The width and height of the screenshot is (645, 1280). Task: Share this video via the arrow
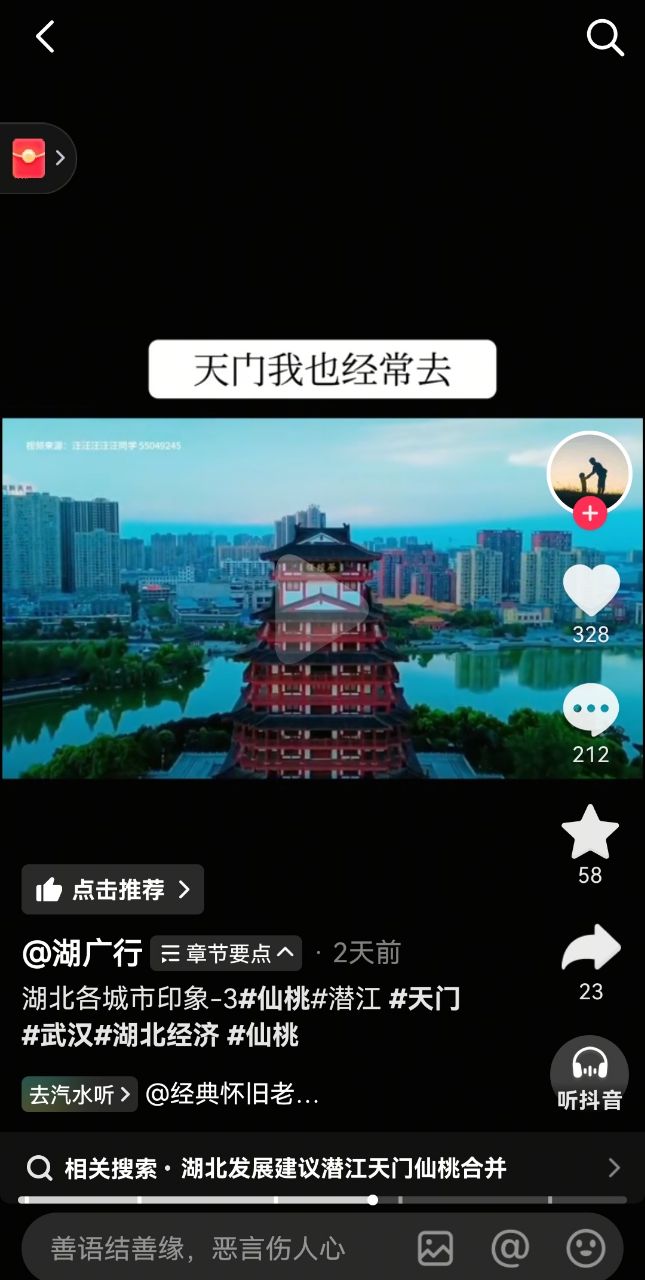coord(590,950)
